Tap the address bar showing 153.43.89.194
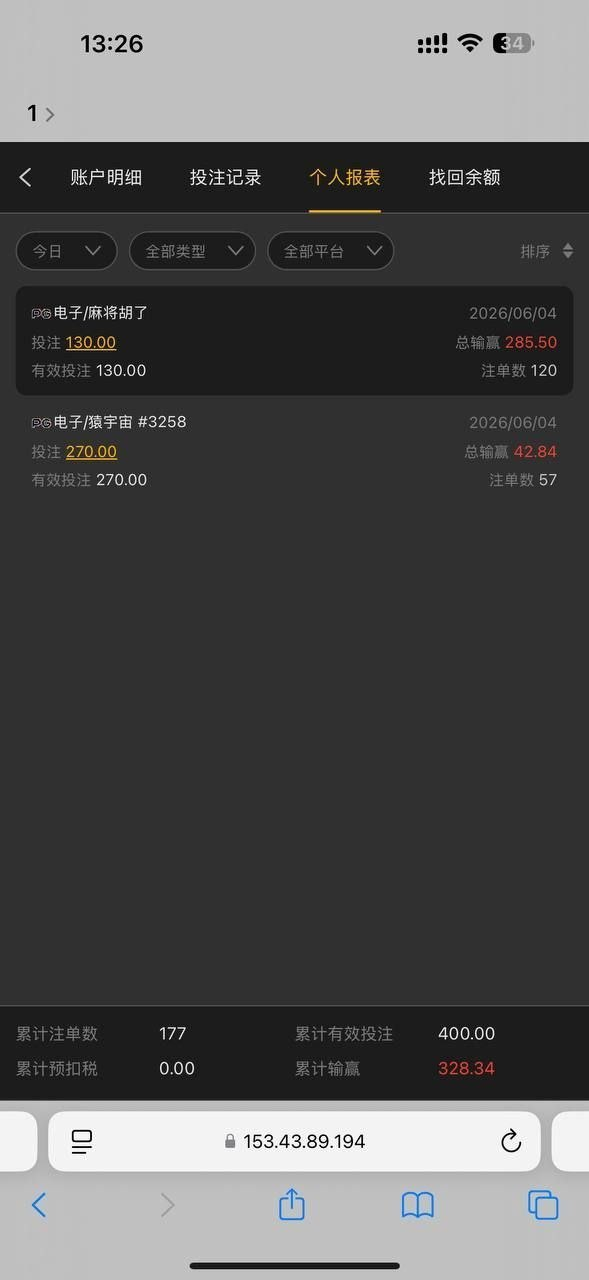The width and height of the screenshot is (589, 1280). [294, 1141]
